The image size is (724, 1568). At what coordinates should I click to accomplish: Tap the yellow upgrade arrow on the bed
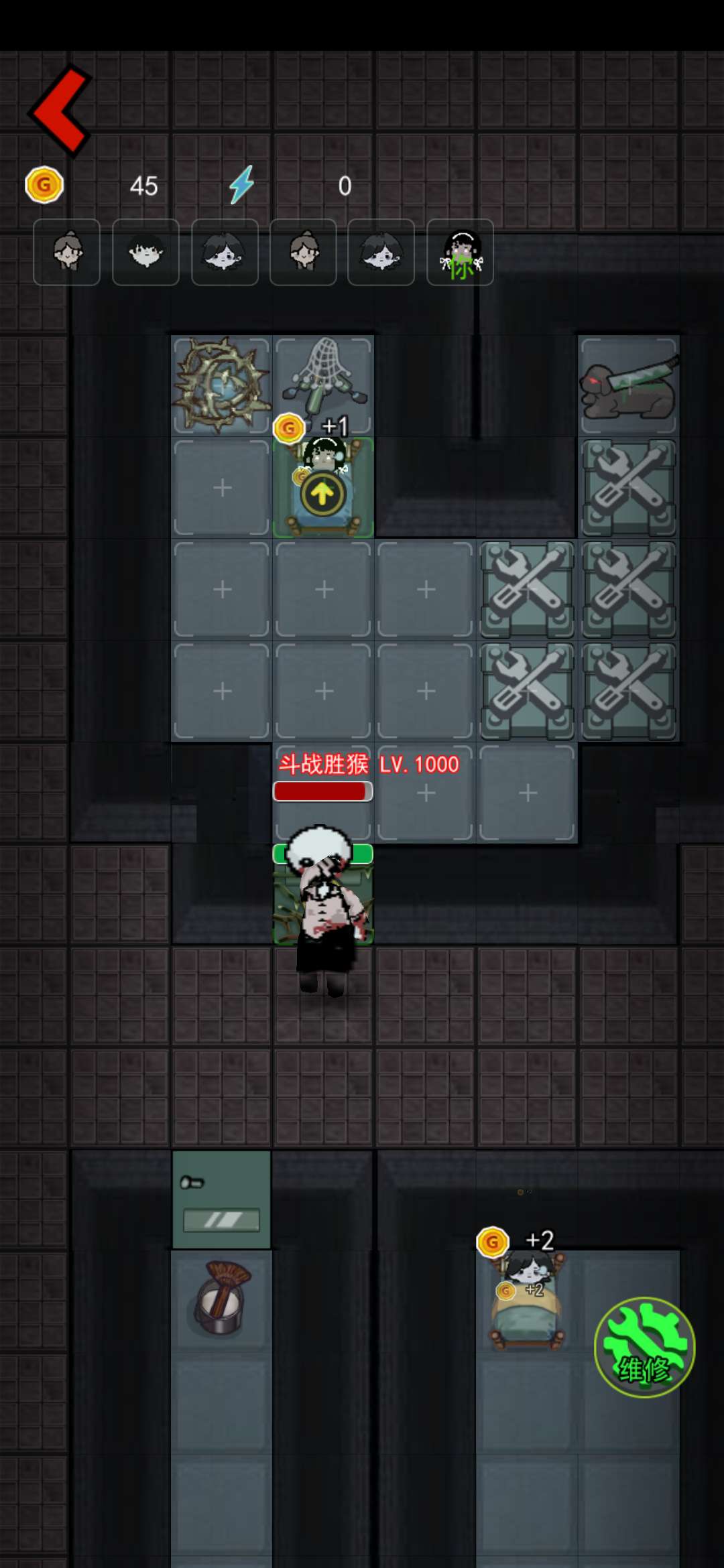[322, 495]
